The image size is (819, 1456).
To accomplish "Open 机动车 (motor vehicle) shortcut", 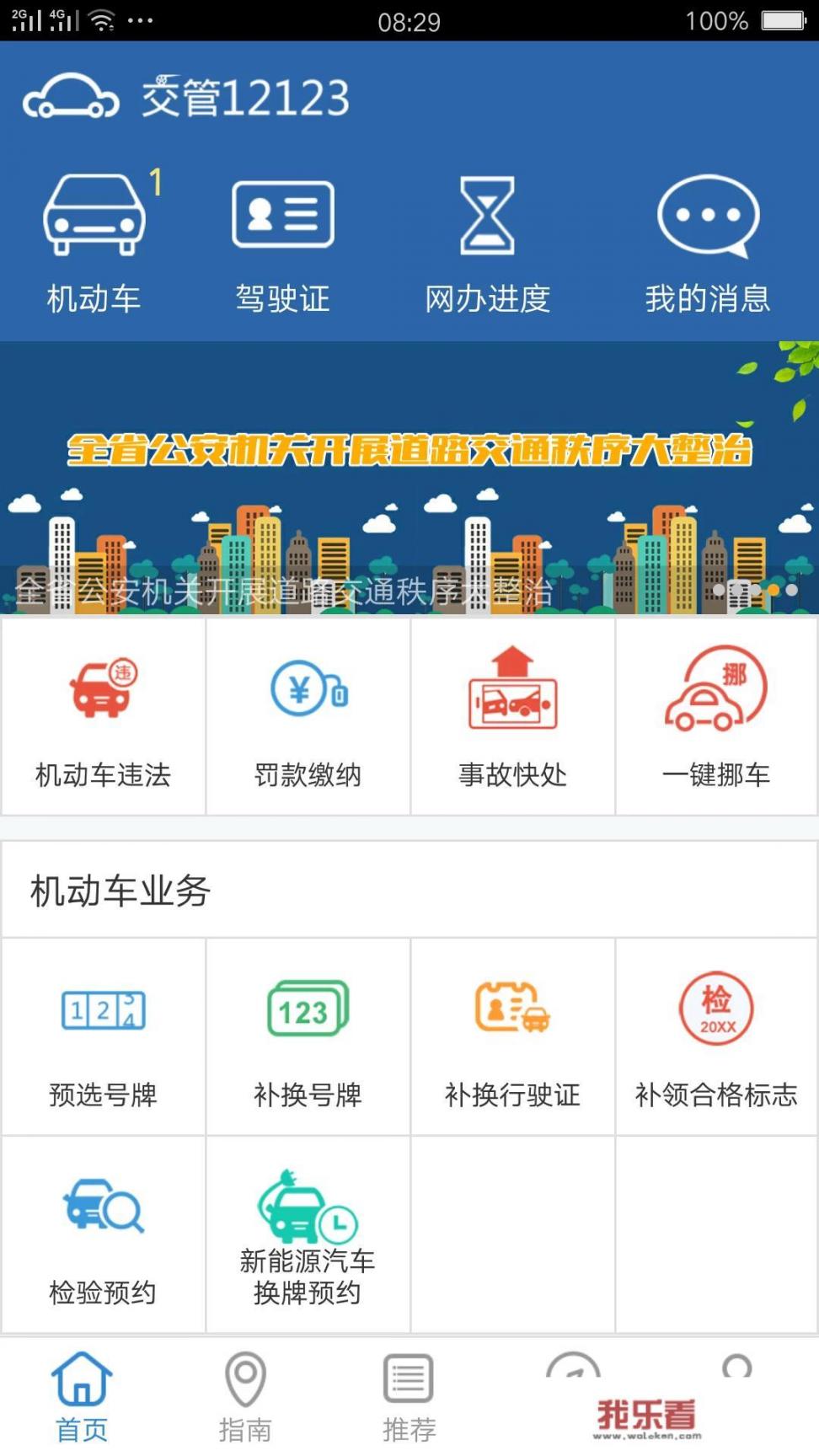I will pyautogui.click(x=94, y=244).
